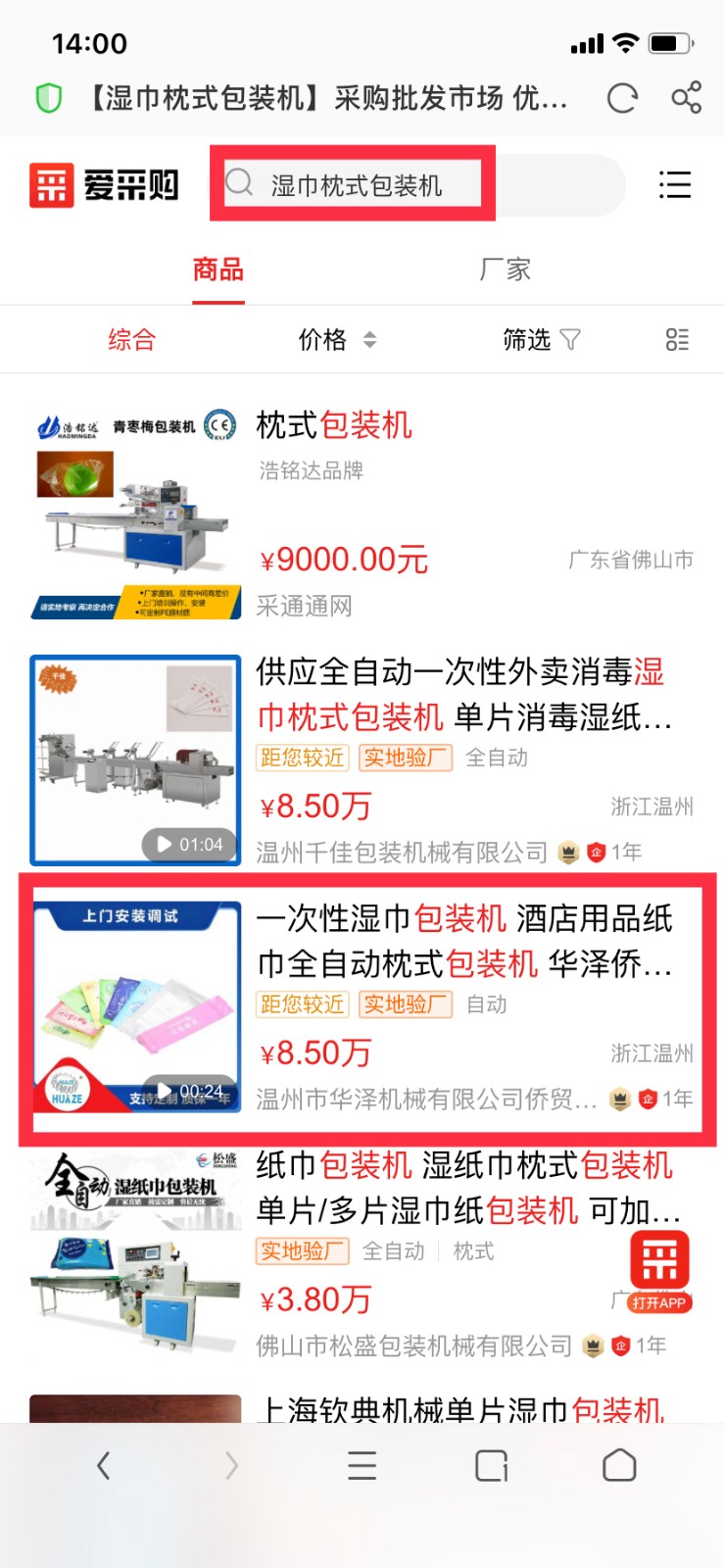The width and height of the screenshot is (724, 1568).
Task: Open the hamburger menu beside search
Action: pyautogui.click(x=674, y=185)
